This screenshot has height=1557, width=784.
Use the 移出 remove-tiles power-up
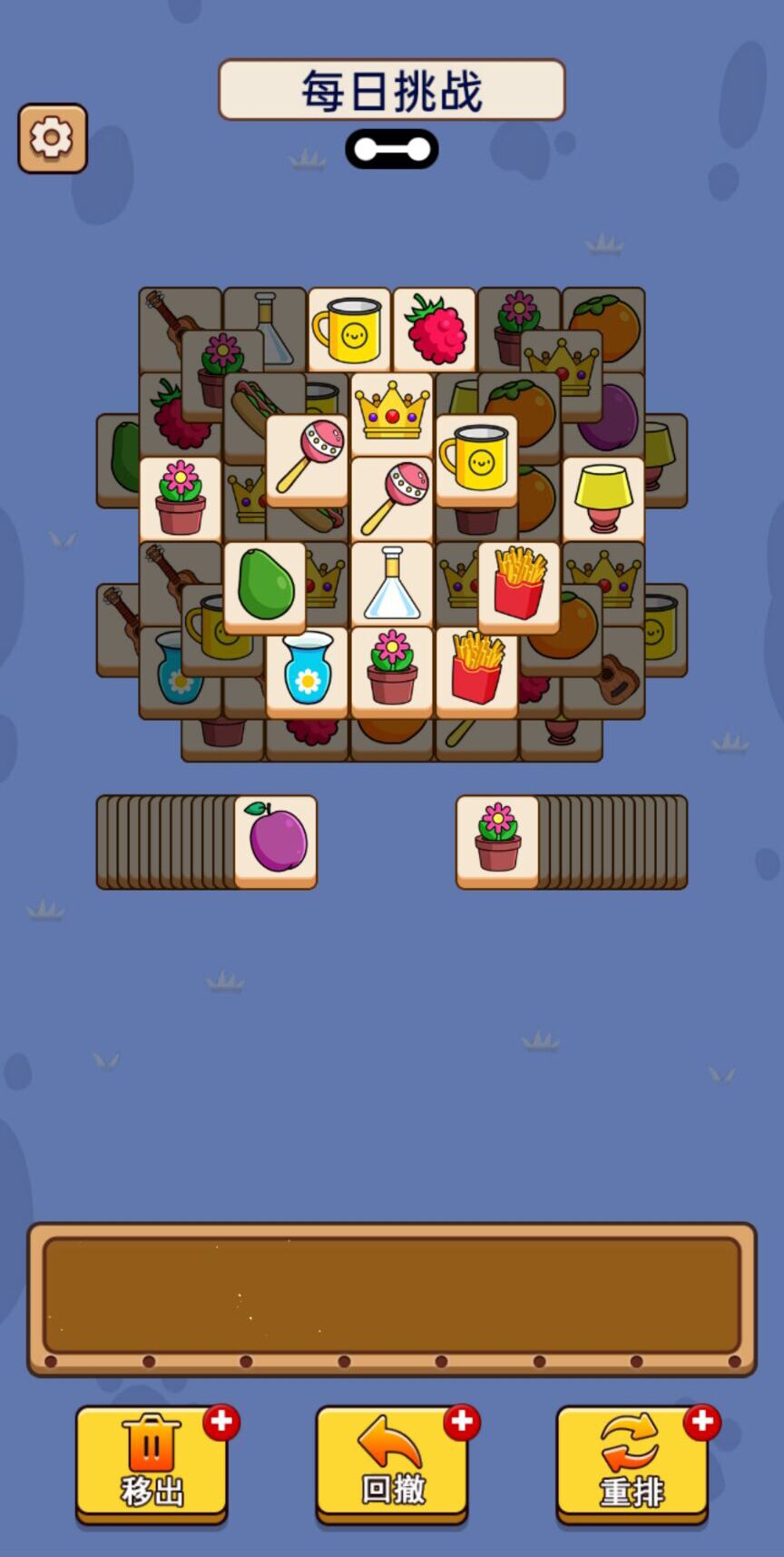coord(152,1463)
